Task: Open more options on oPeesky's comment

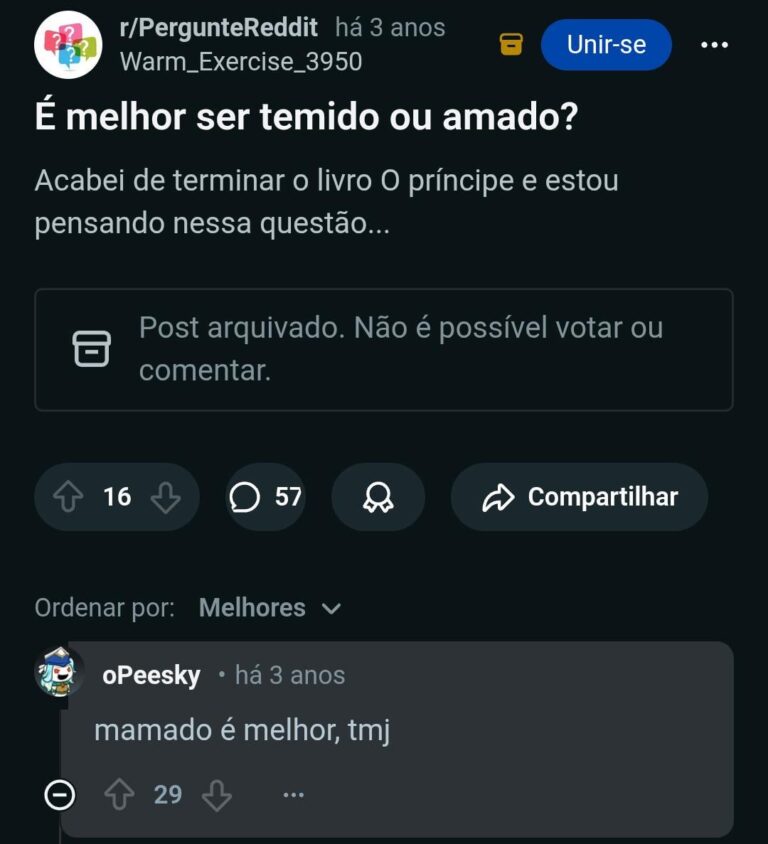Action: coord(293,795)
